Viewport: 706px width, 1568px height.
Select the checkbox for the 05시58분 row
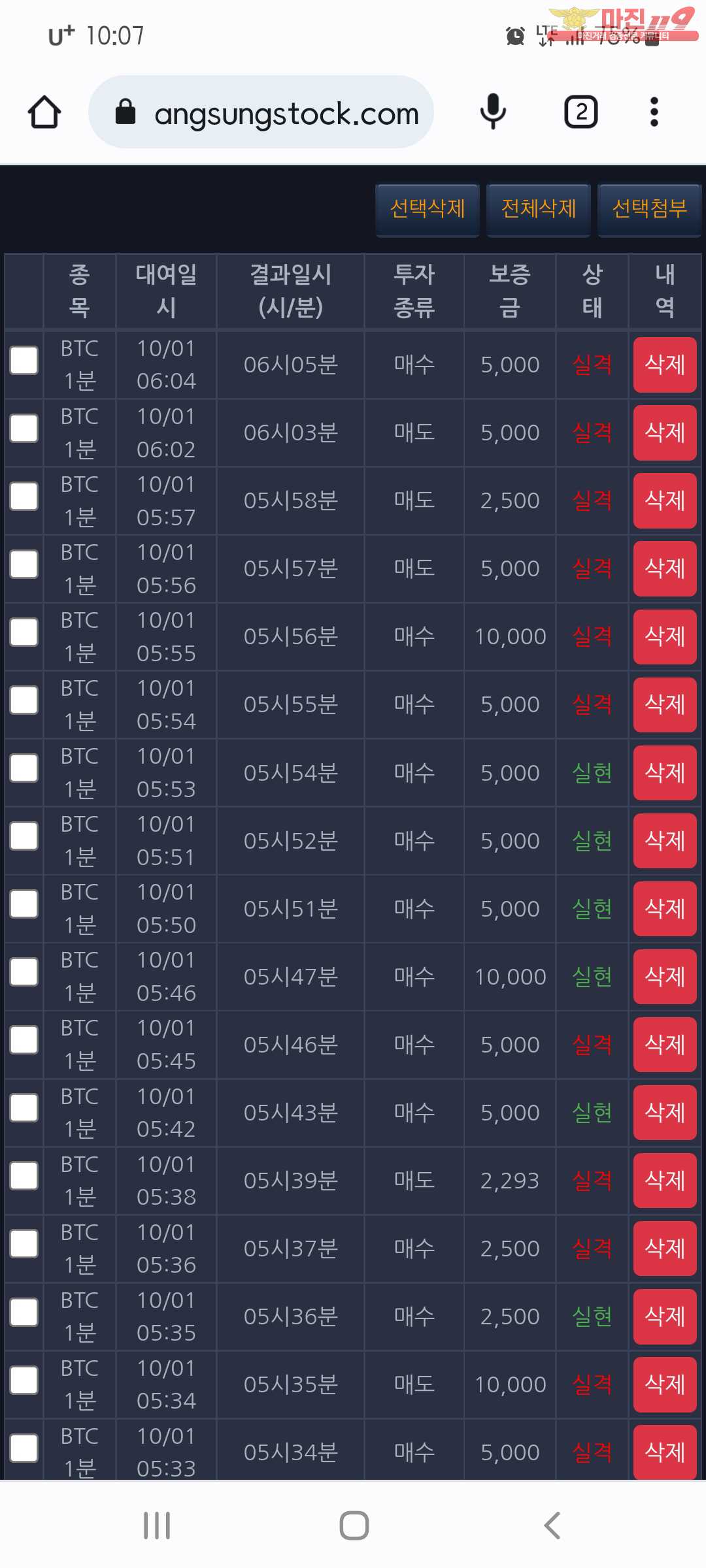point(24,497)
